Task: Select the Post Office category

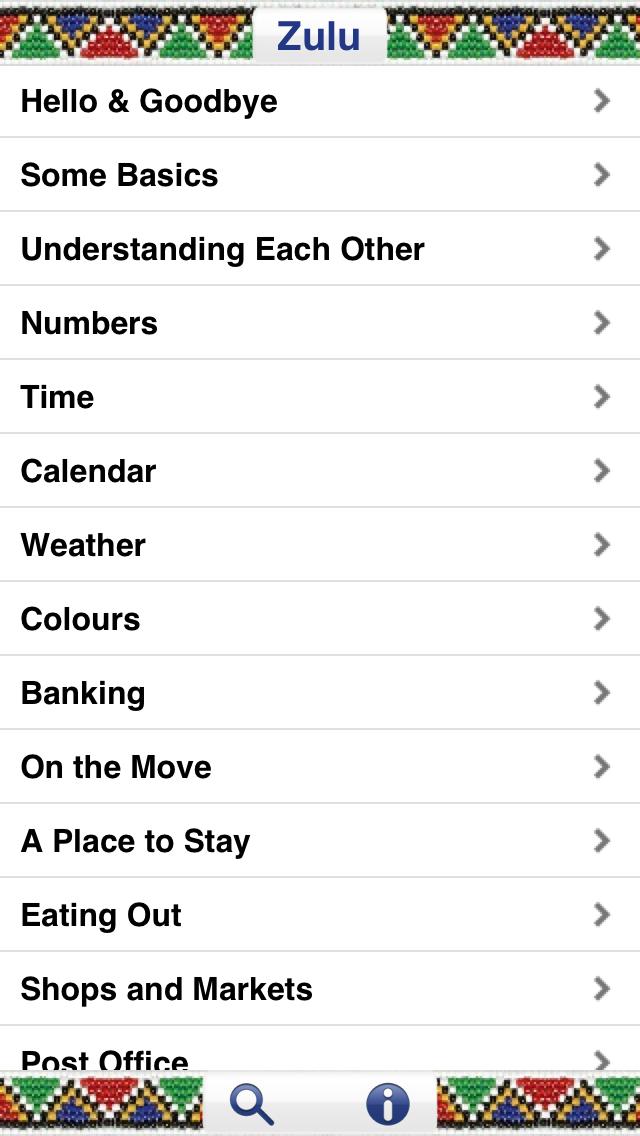Action: [320, 1054]
